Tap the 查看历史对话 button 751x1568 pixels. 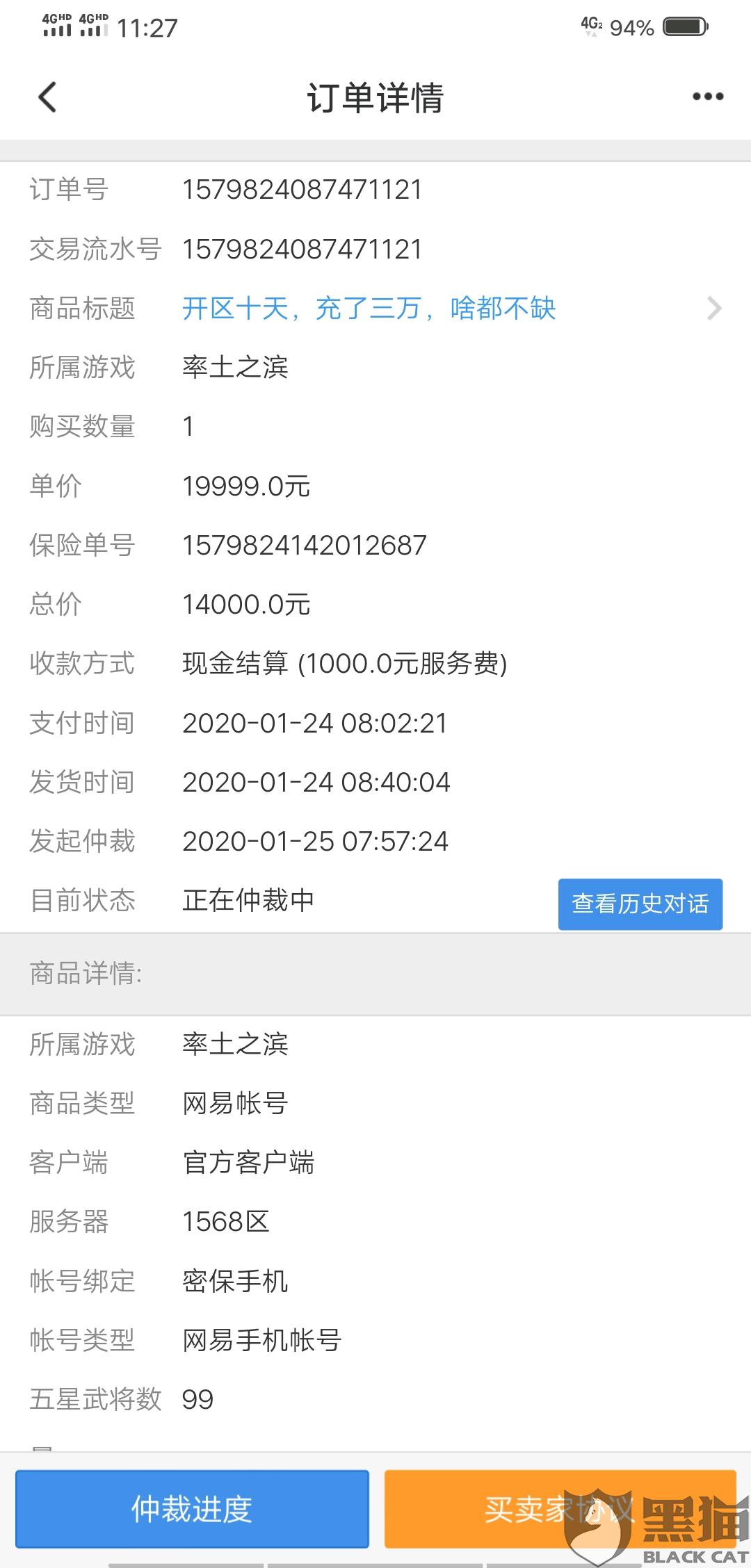coord(640,904)
